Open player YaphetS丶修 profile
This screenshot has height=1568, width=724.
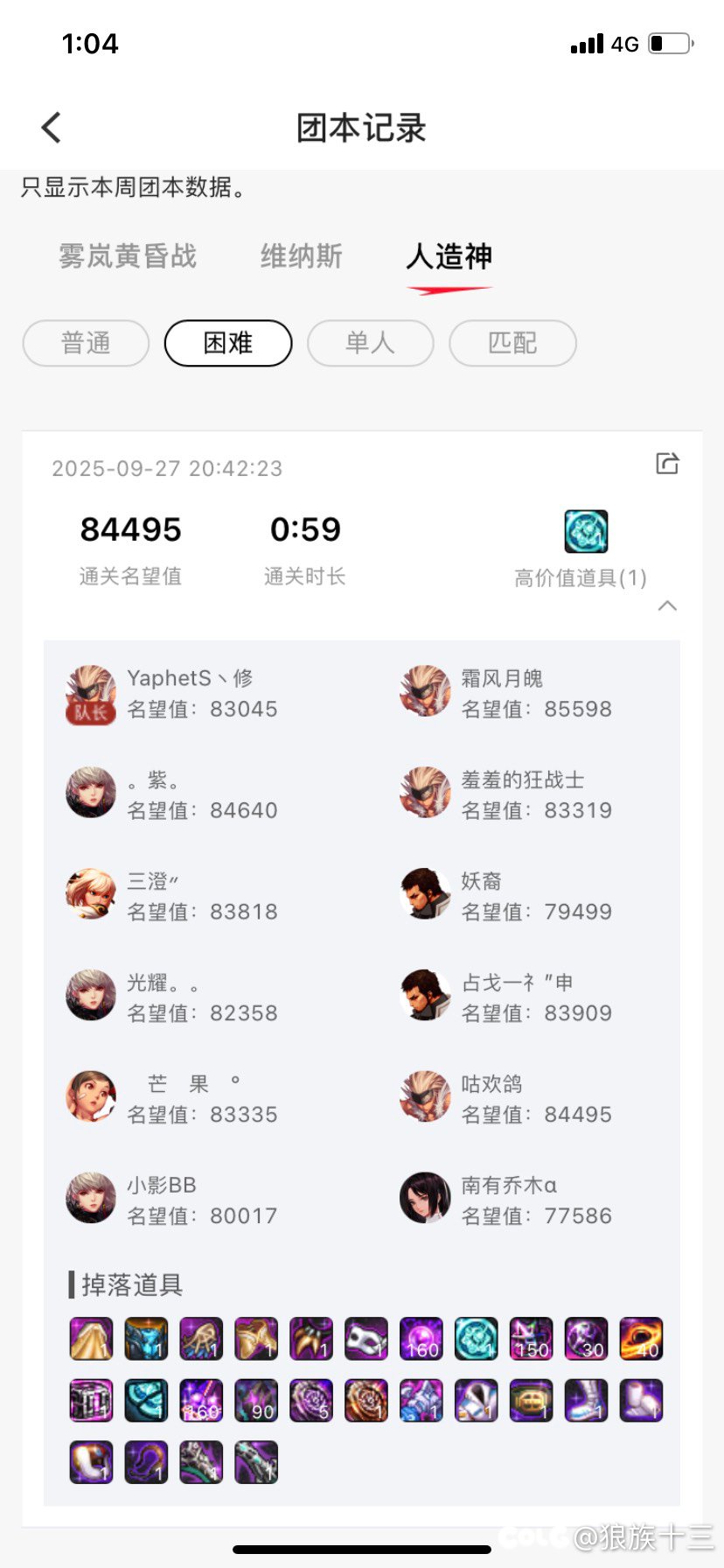pos(91,693)
